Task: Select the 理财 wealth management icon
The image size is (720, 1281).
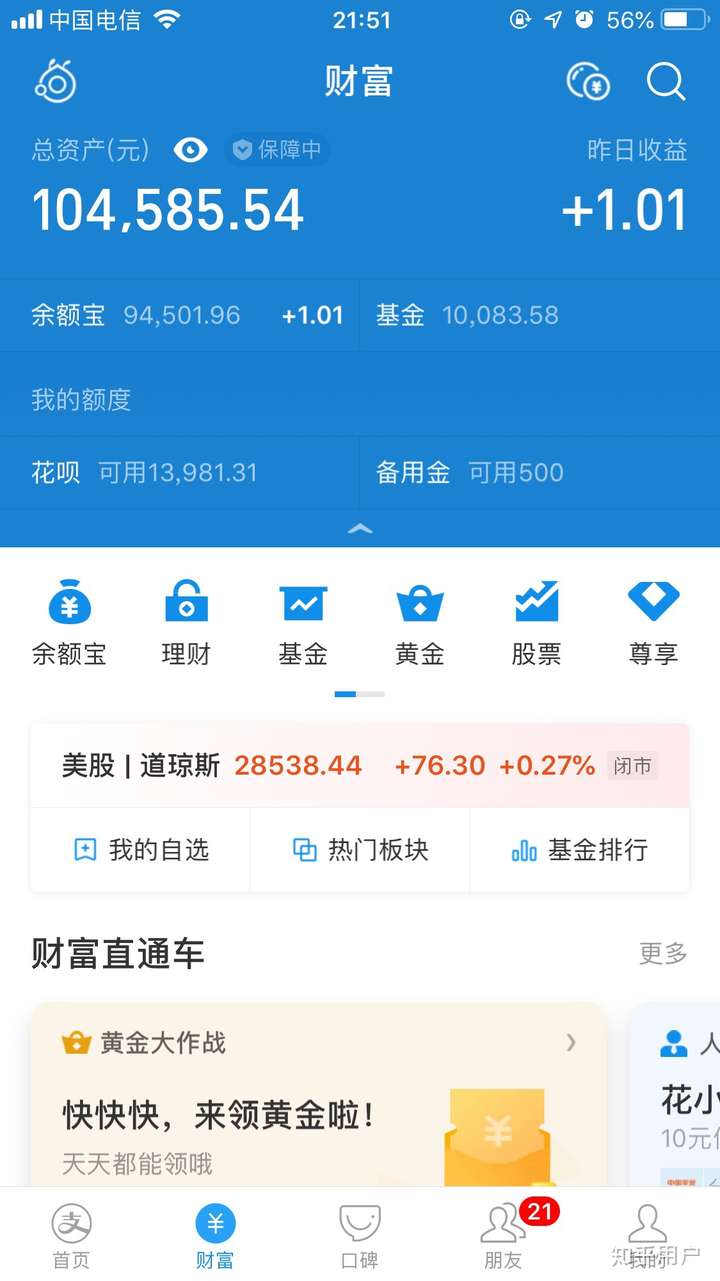Action: 185,618
